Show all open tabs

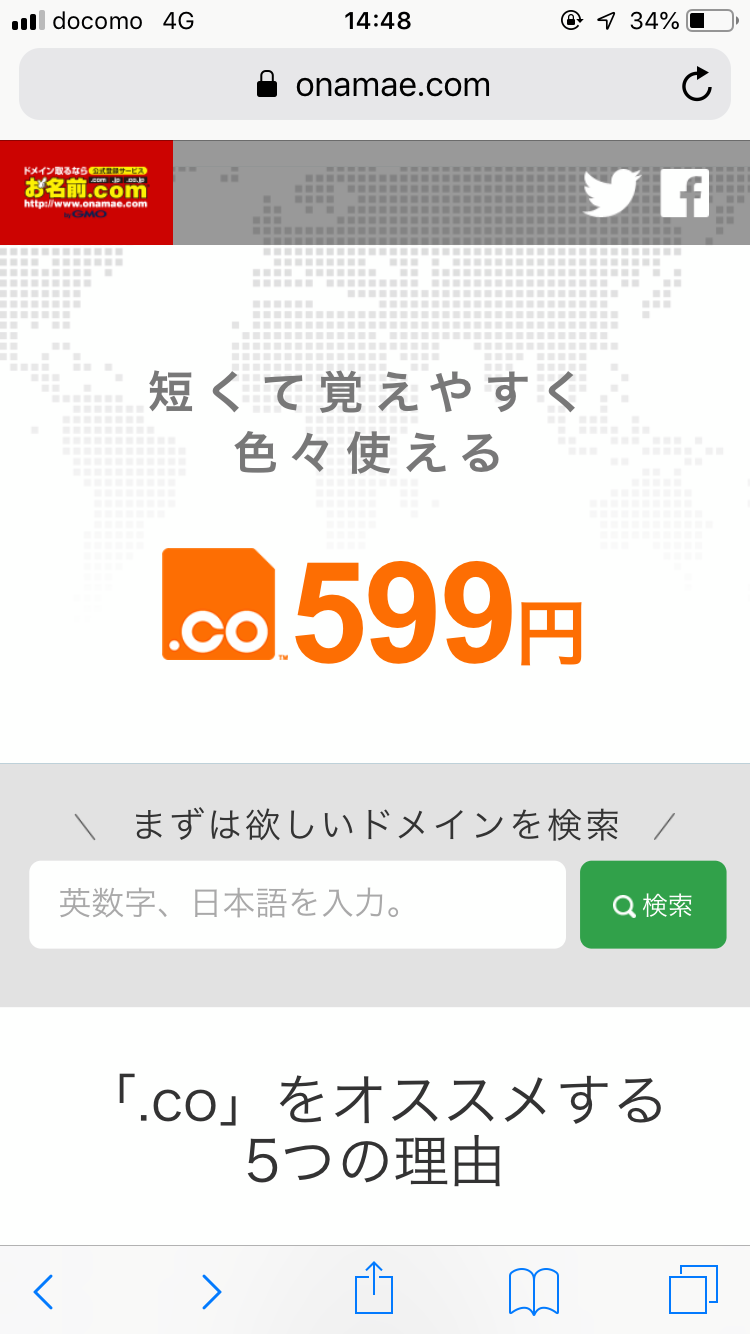click(x=694, y=1290)
